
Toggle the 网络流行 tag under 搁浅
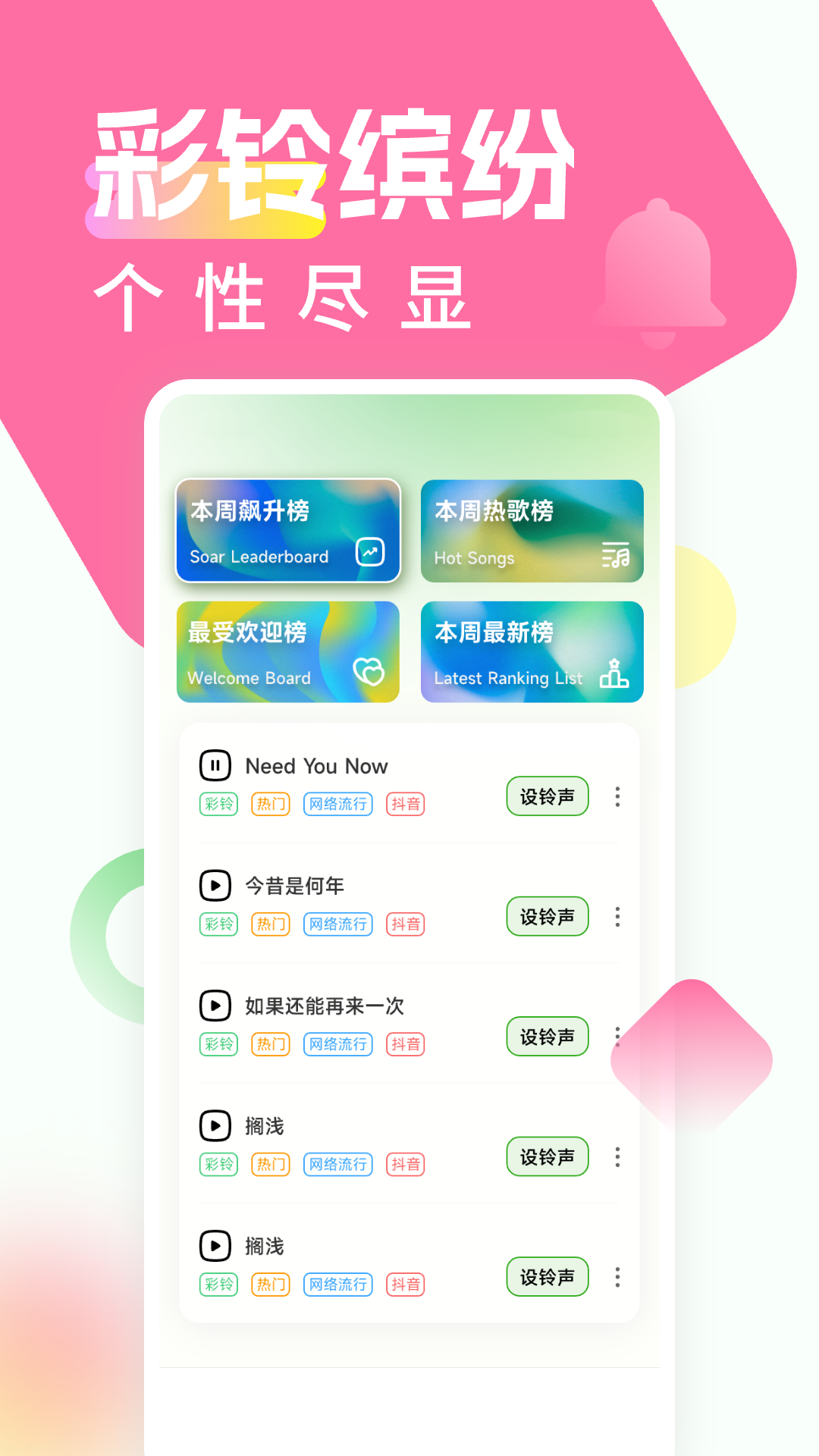point(337,1164)
